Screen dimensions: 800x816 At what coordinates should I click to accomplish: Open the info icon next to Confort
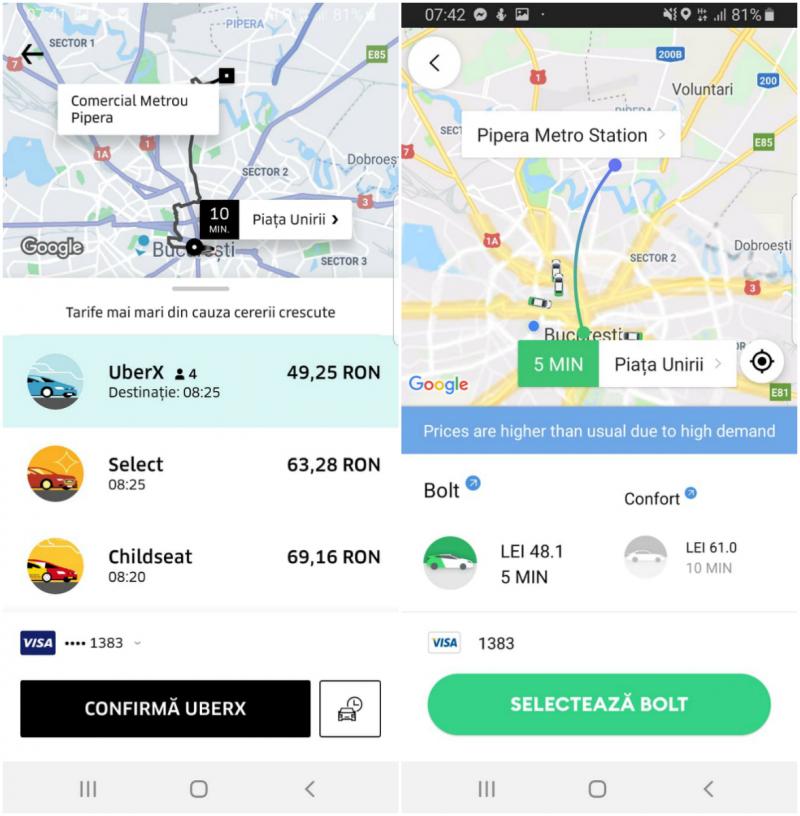tap(690, 493)
